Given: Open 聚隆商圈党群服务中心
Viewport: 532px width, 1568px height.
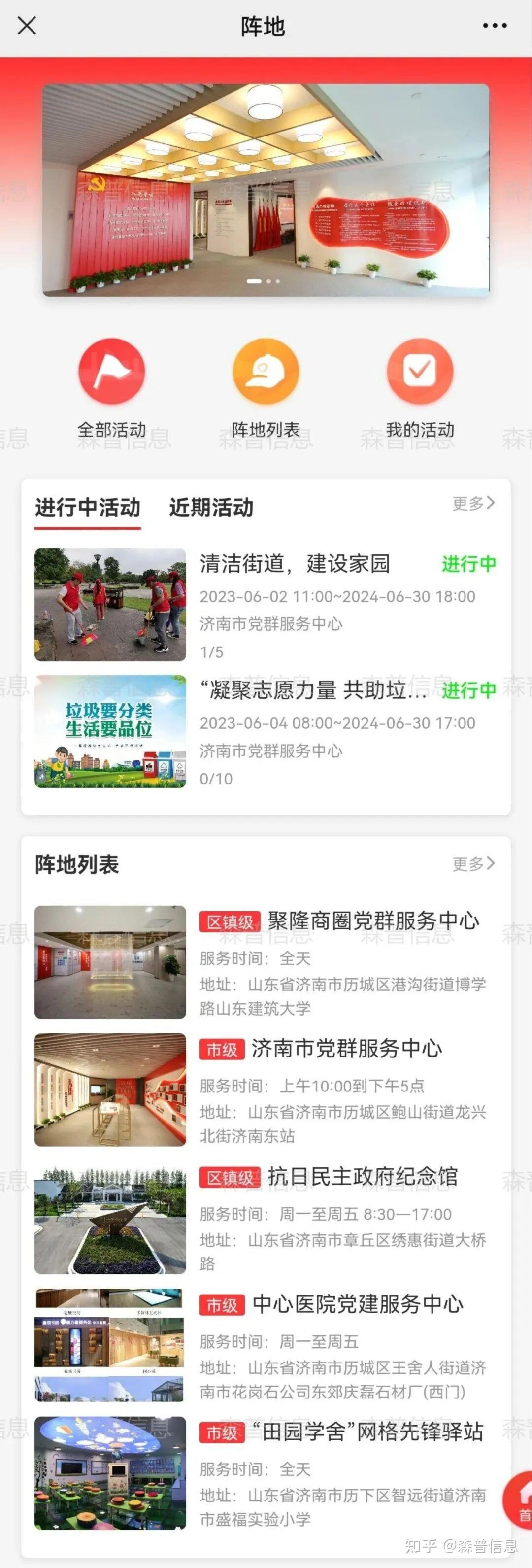Looking at the screenshot, I should [372, 921].
